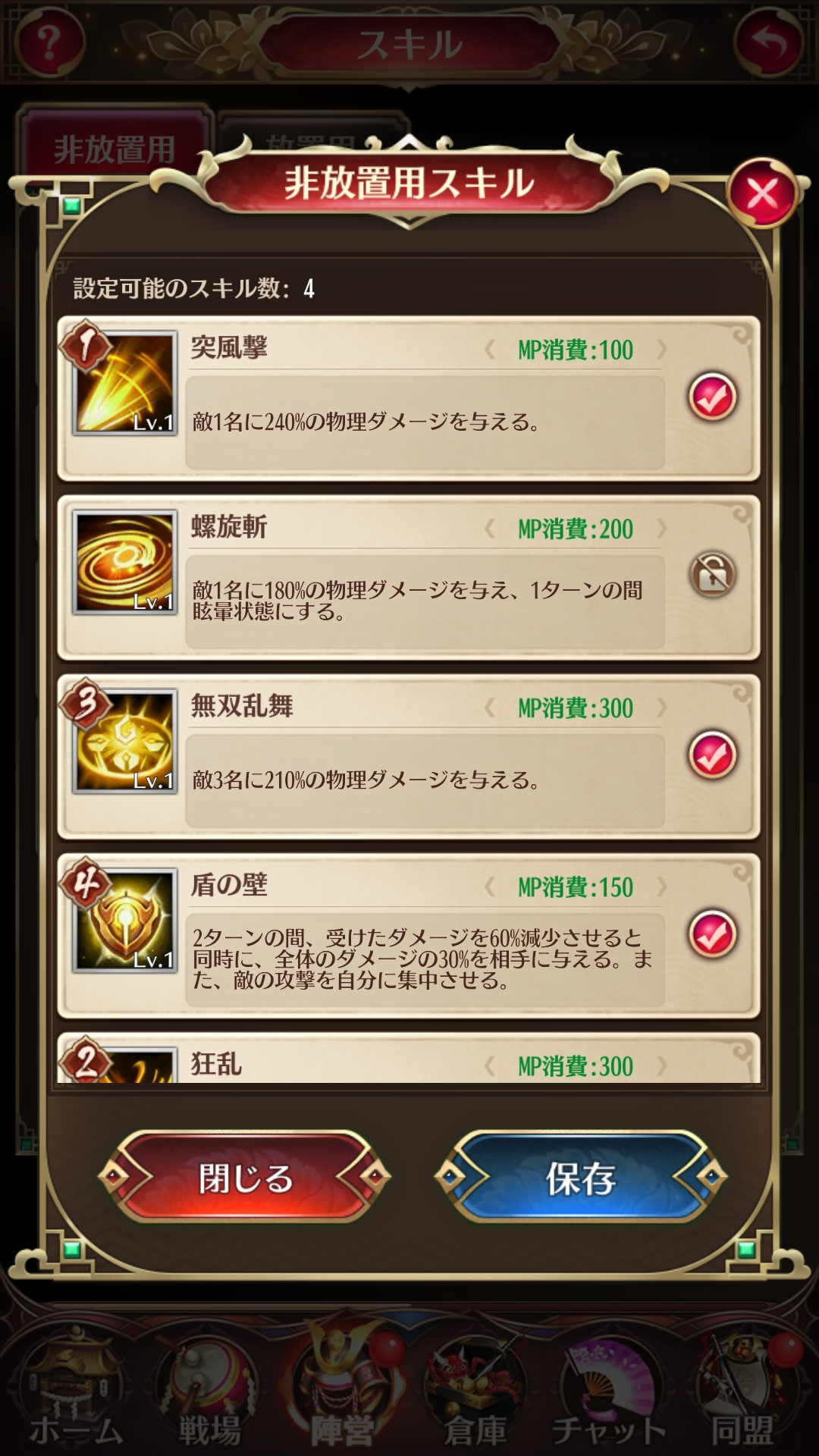This screenshot has height=1456, width=819.
Task: Tap the 閉じる button
Action: [x=245, y=1178]
